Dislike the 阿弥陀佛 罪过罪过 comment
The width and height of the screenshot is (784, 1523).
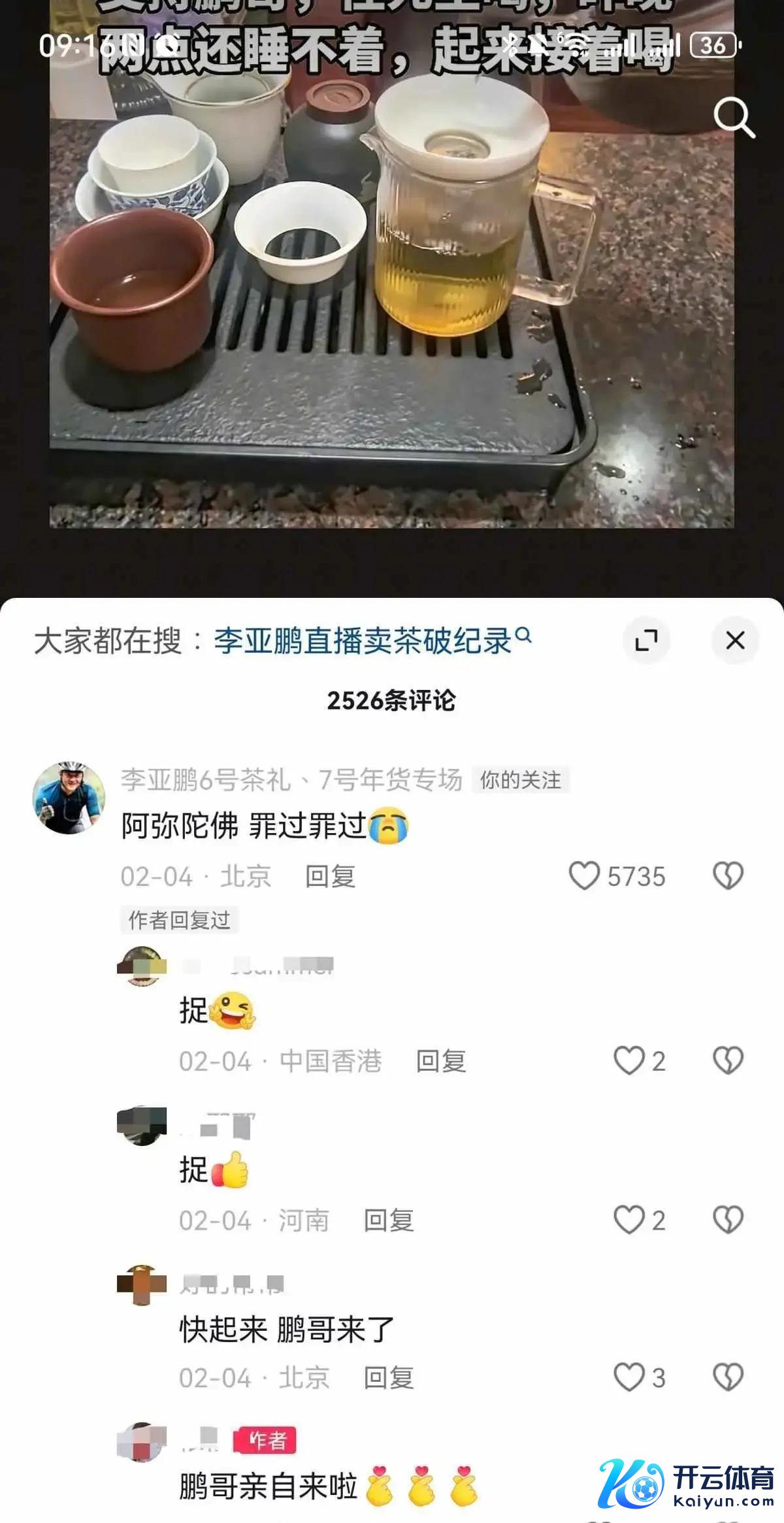pyautogui.click(x=728, y=876)
